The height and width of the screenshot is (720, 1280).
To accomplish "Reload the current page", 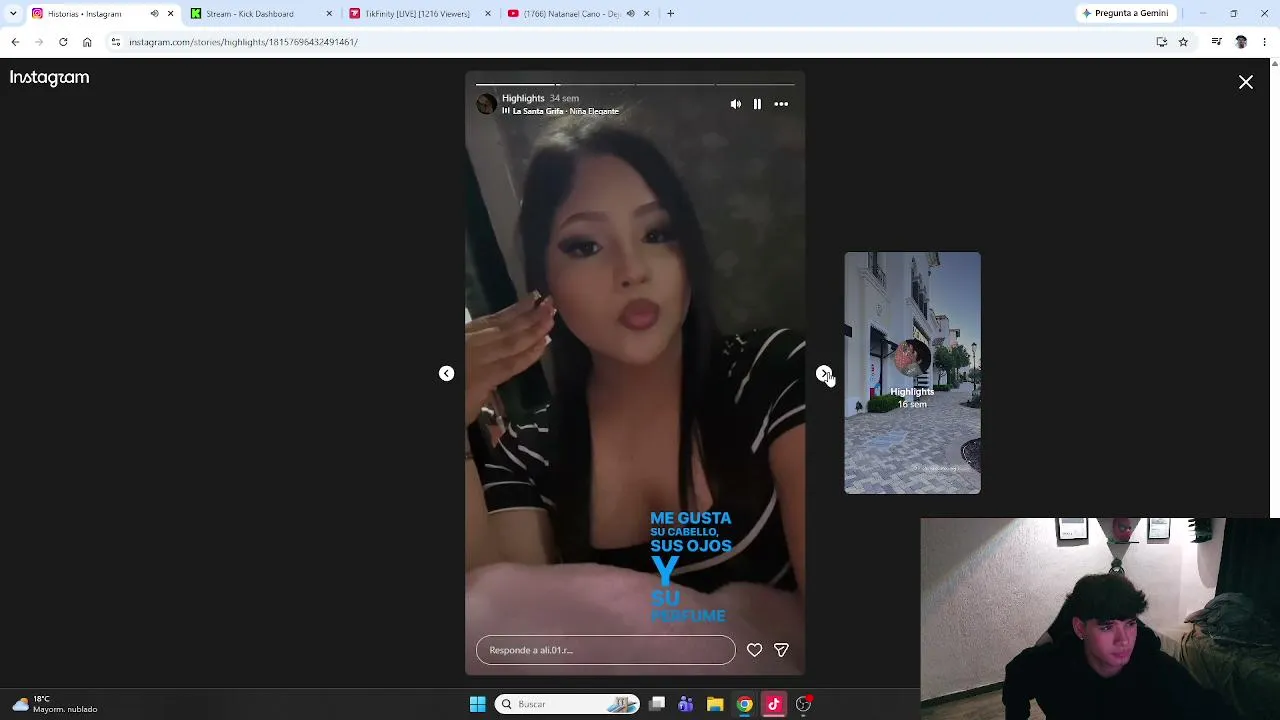I will pyautogui.click(x=63, y=42).
